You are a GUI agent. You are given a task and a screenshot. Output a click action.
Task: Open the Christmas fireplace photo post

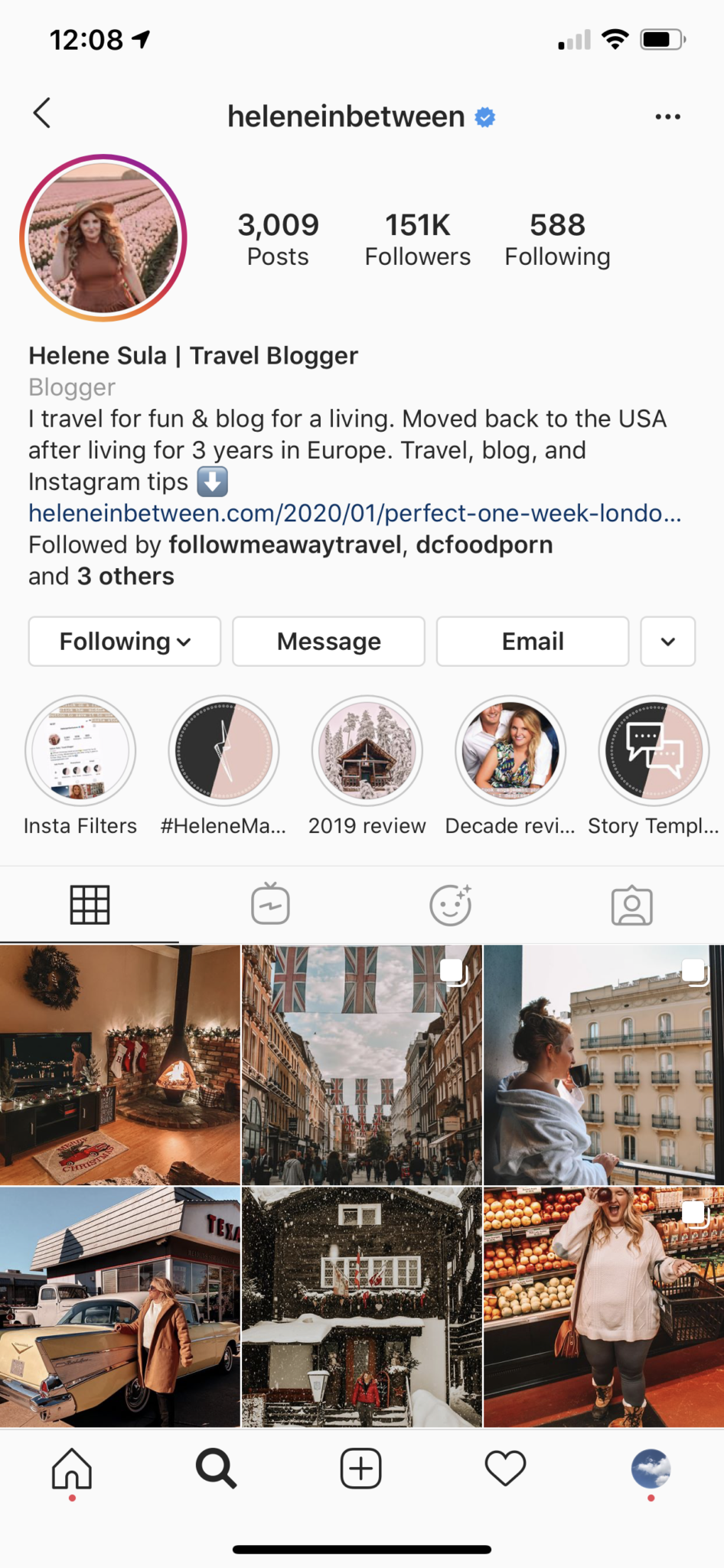point(120,1065)
